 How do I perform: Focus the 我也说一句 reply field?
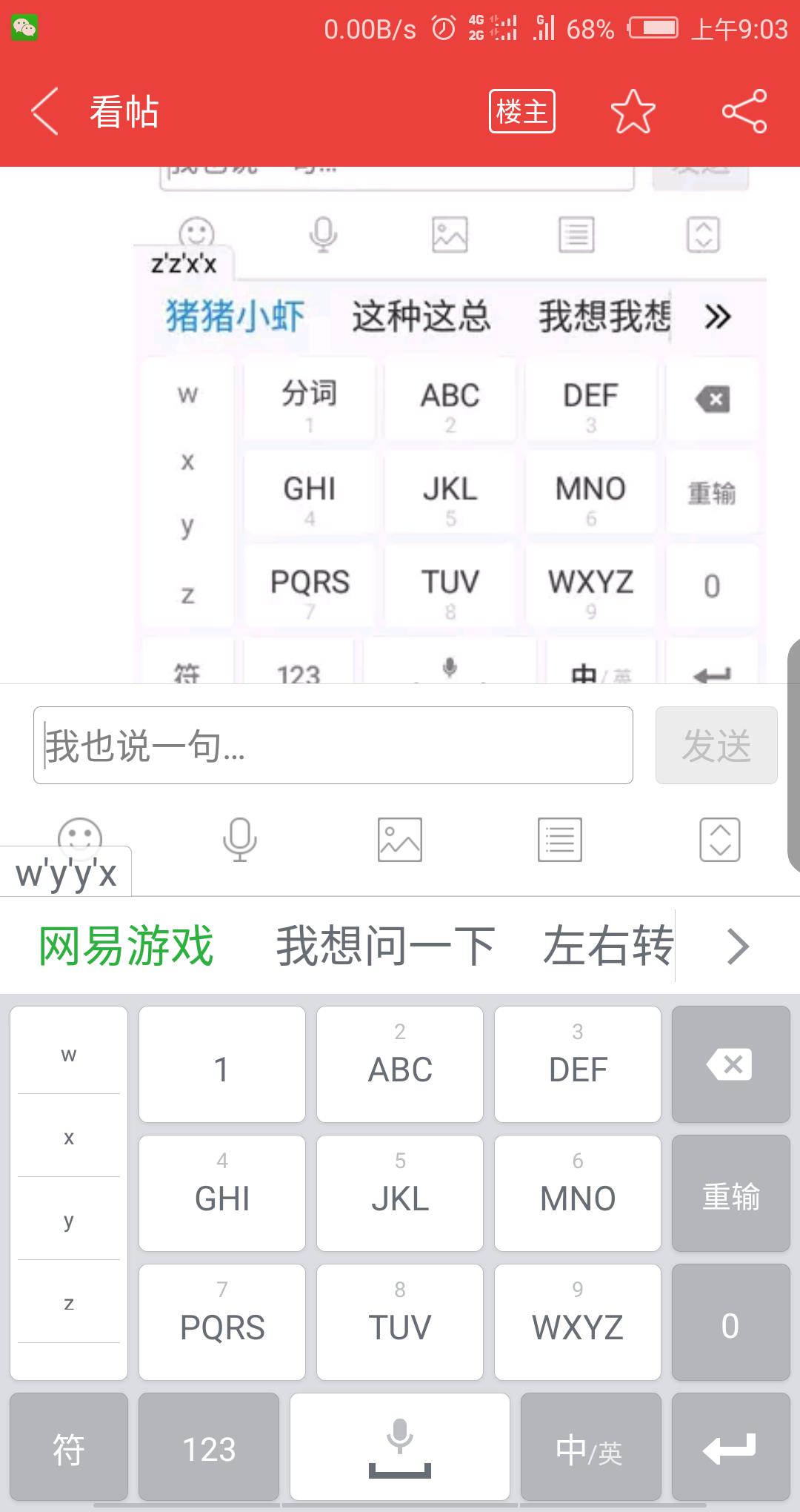(x=333, y=745)
